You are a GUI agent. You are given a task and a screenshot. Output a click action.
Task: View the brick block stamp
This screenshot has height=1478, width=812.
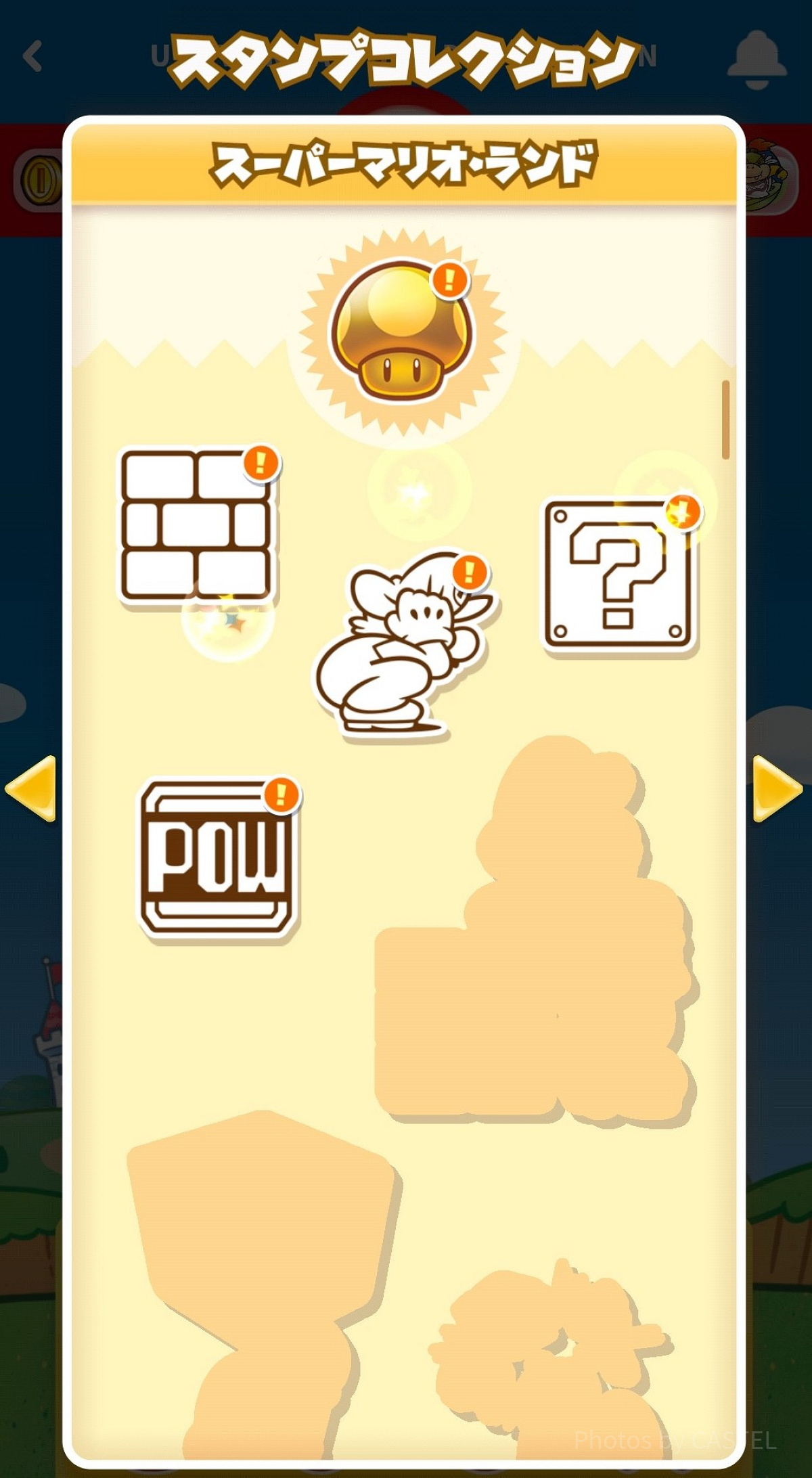[x=196, y=527]
